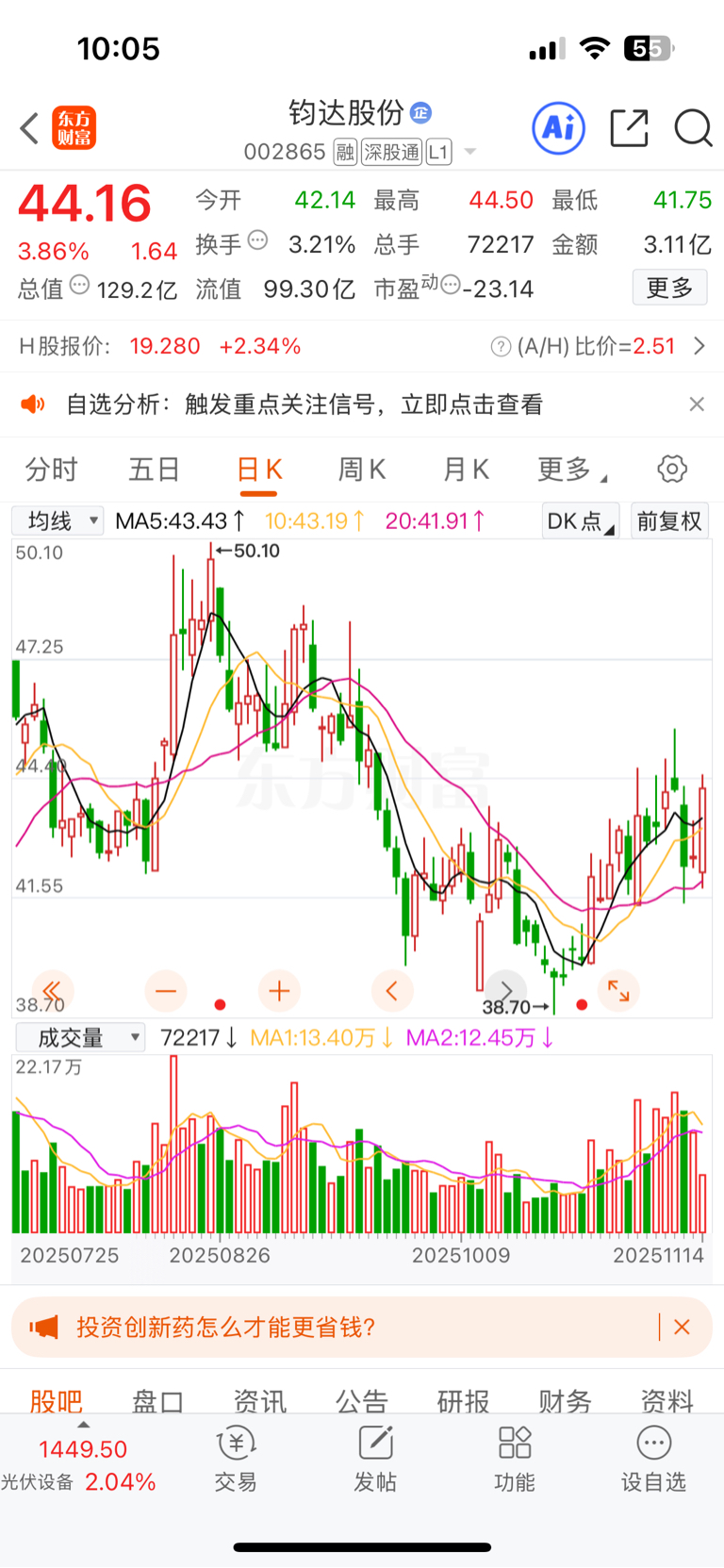Expand the 成交量 indicator dropdown
Viewport: 724px width, 1568px height.
pos(80,1038)
